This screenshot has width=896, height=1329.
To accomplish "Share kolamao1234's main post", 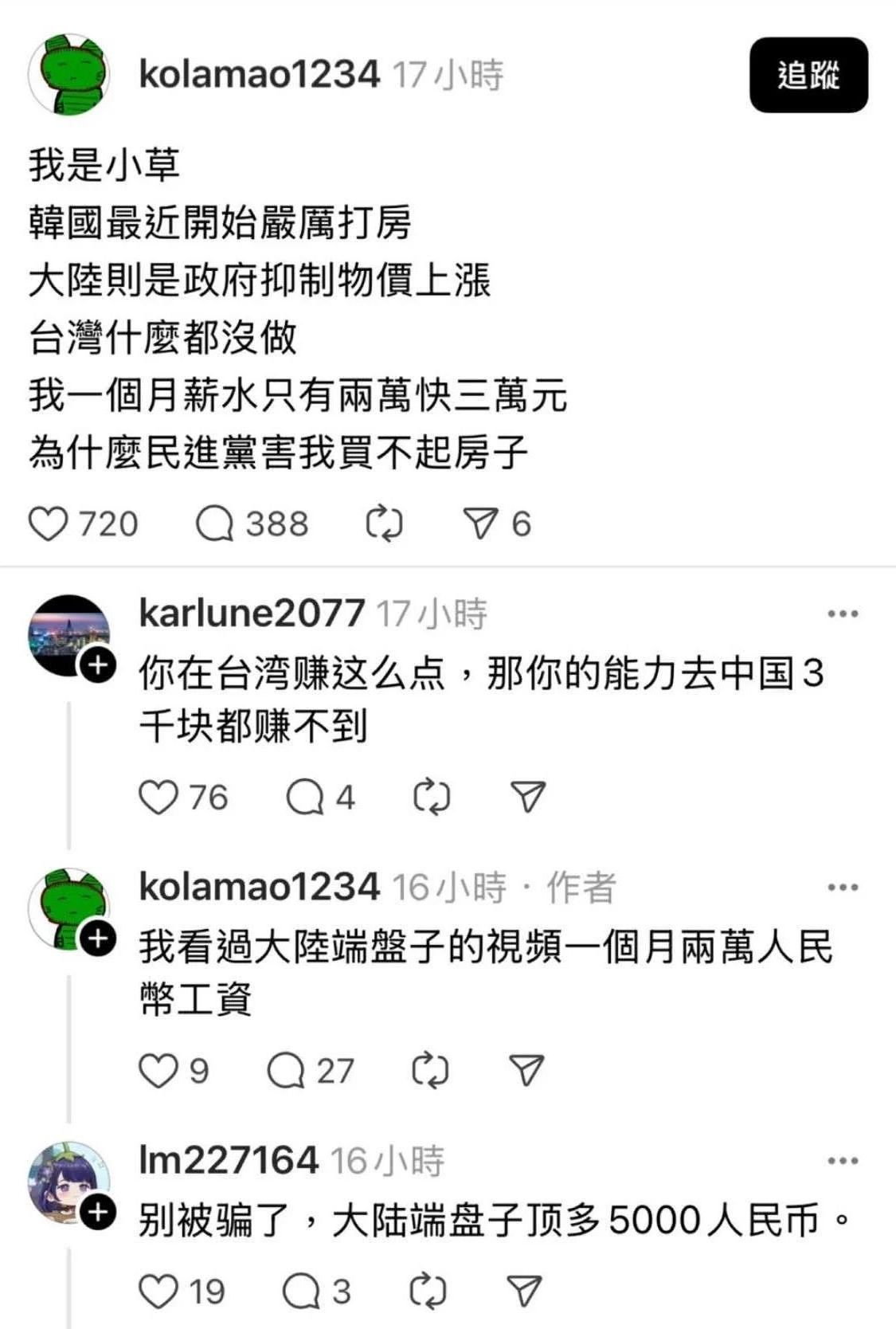I will coord(480,524).
